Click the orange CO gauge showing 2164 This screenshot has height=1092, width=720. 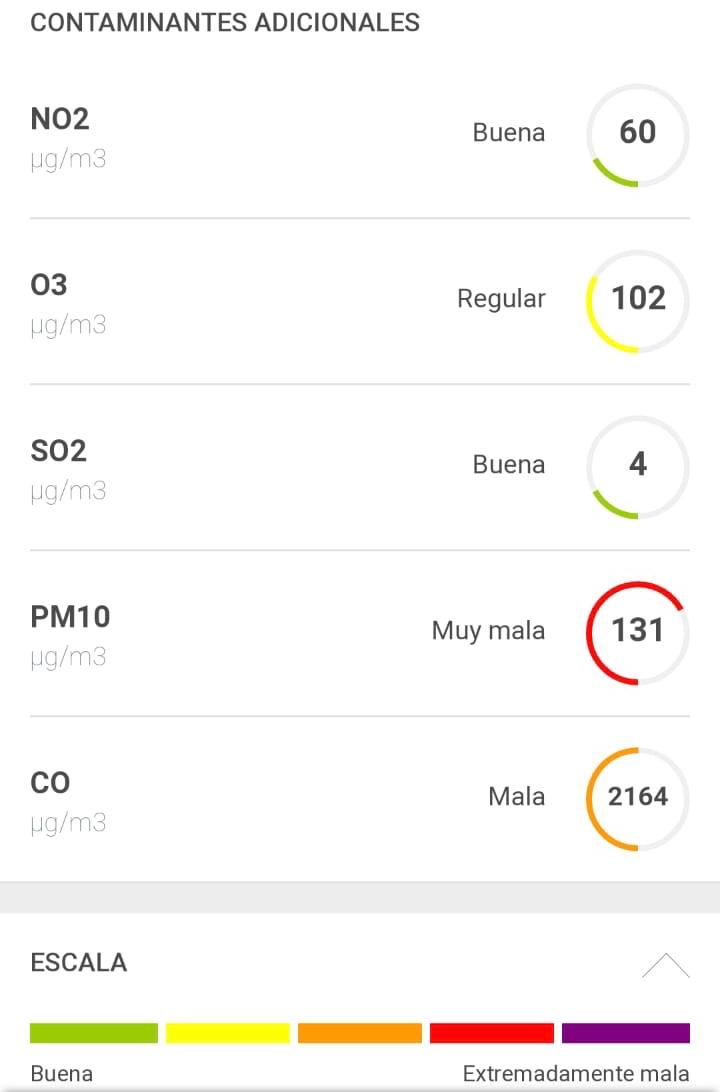pyautogui.click(x=638, y=797)
